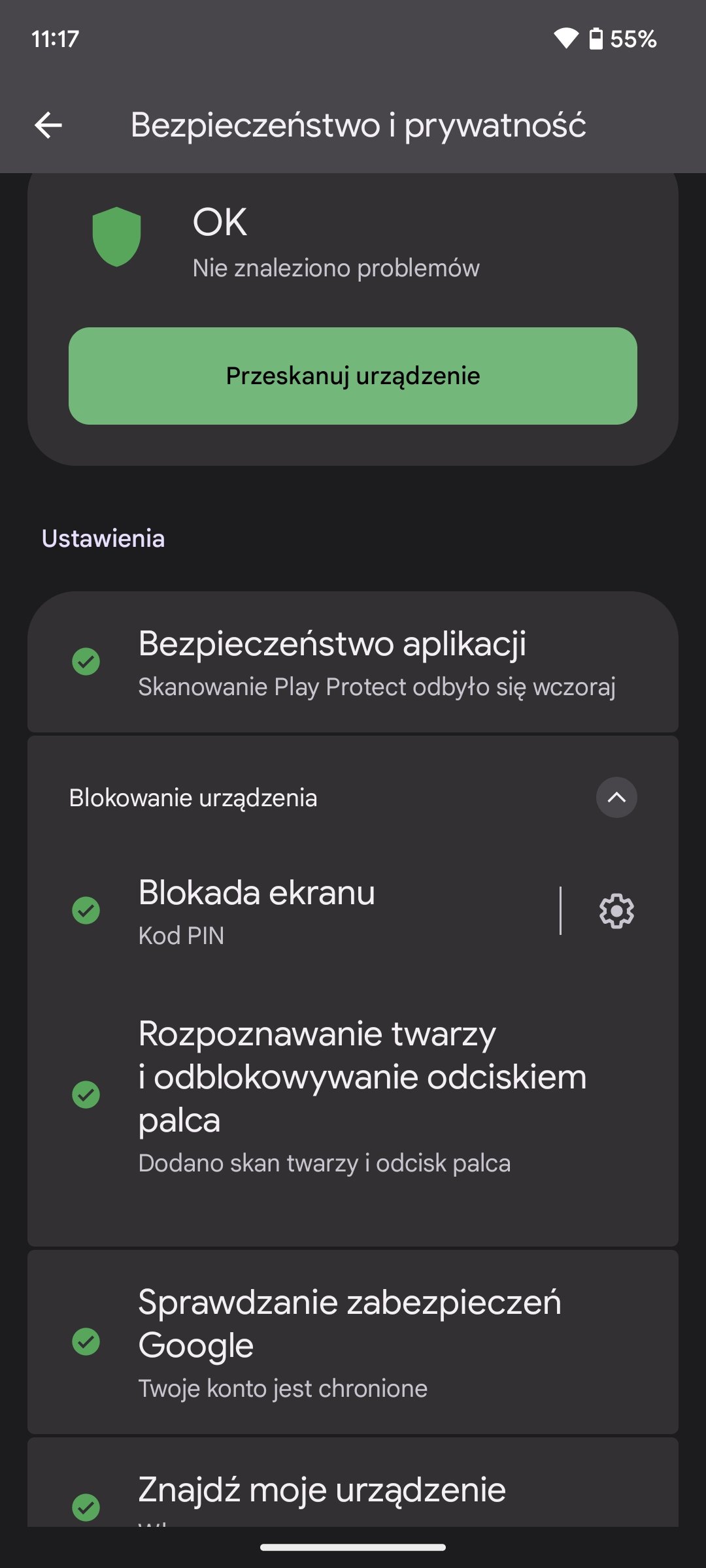Image resolution: width=706 pixels, height=1568 pixels.
Task: Open Blokada ekranu row
Action: pyautogui.click(x=294, y=911)
